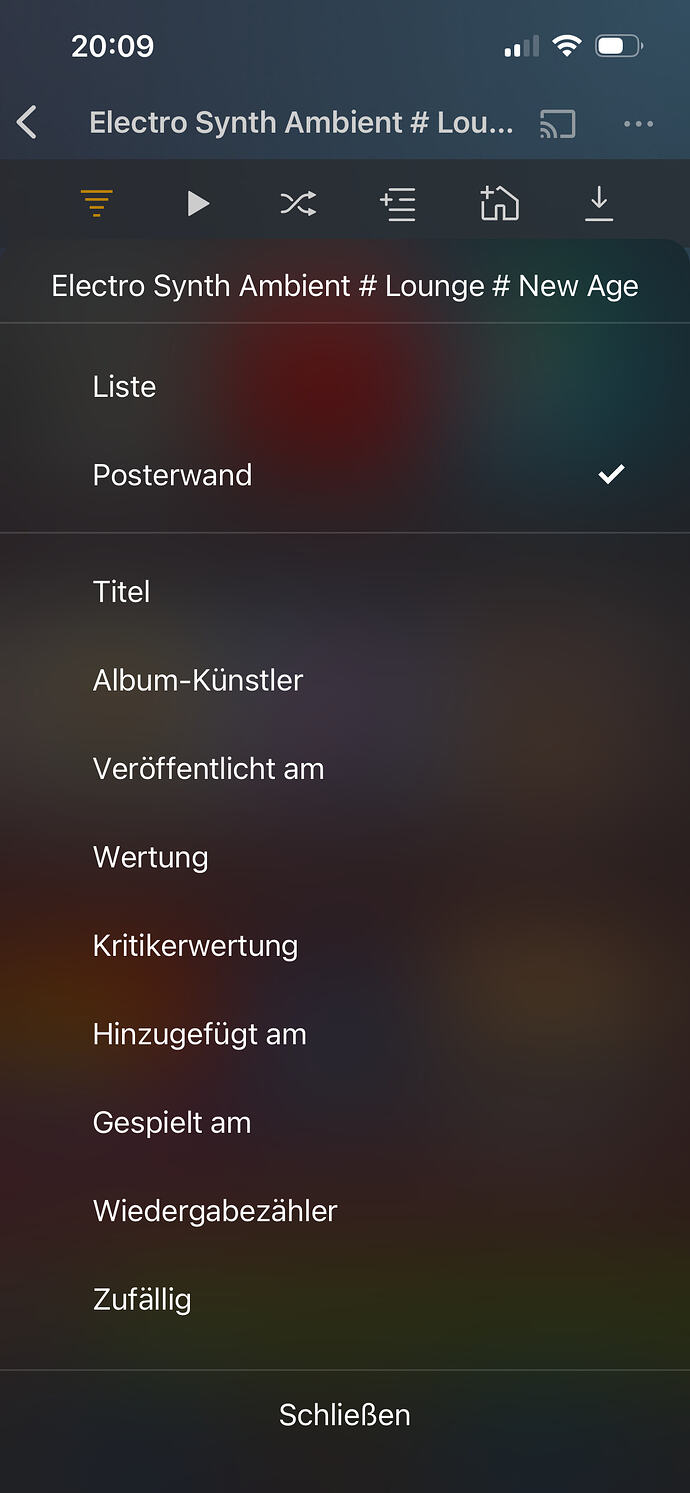Download the playlist with the arrow icon
The width and height of the screenshot is (690, 1493).
(599, 204)
